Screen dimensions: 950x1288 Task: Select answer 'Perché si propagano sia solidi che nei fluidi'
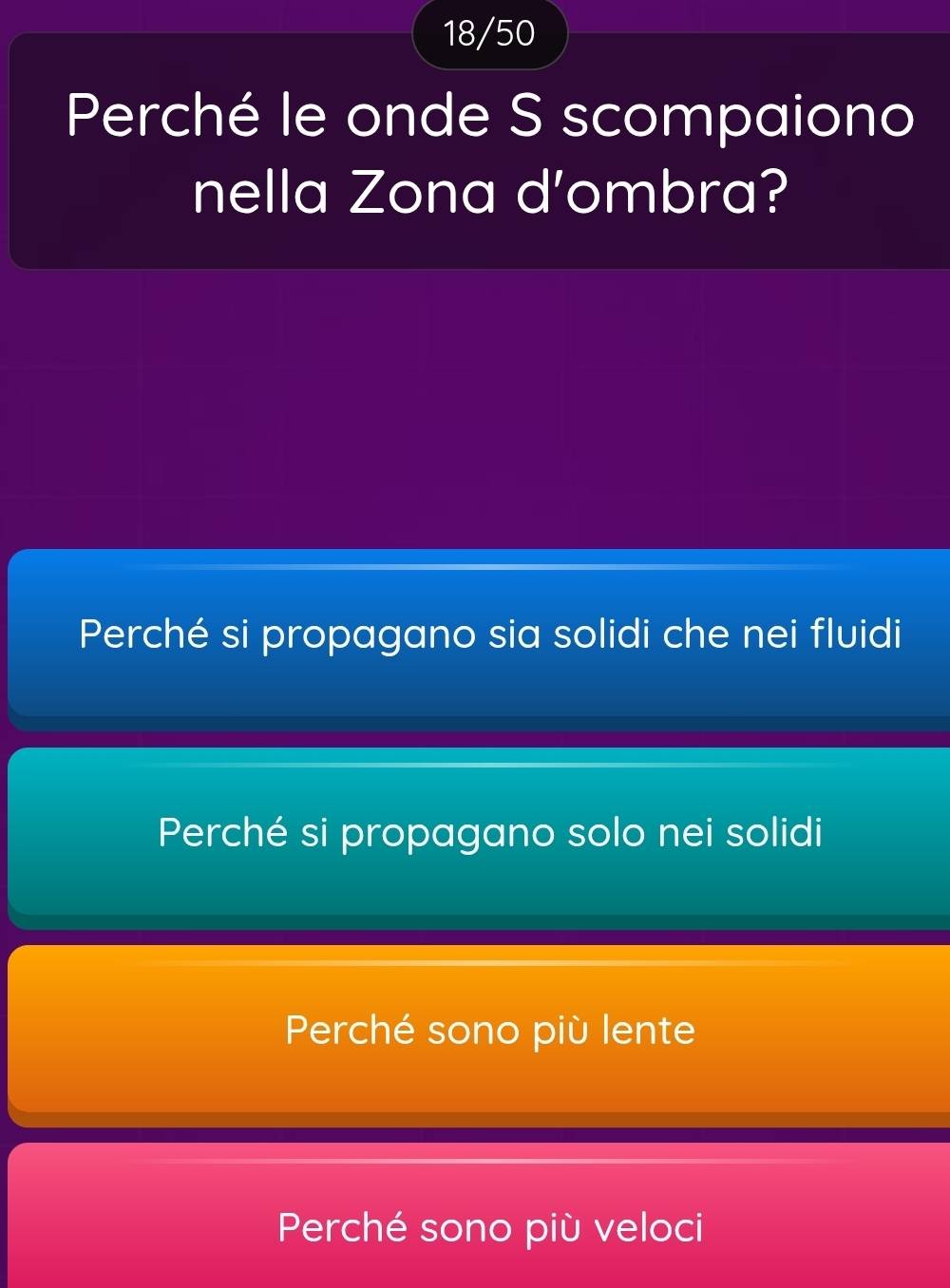pyautogui.click(x=490, y=635)
